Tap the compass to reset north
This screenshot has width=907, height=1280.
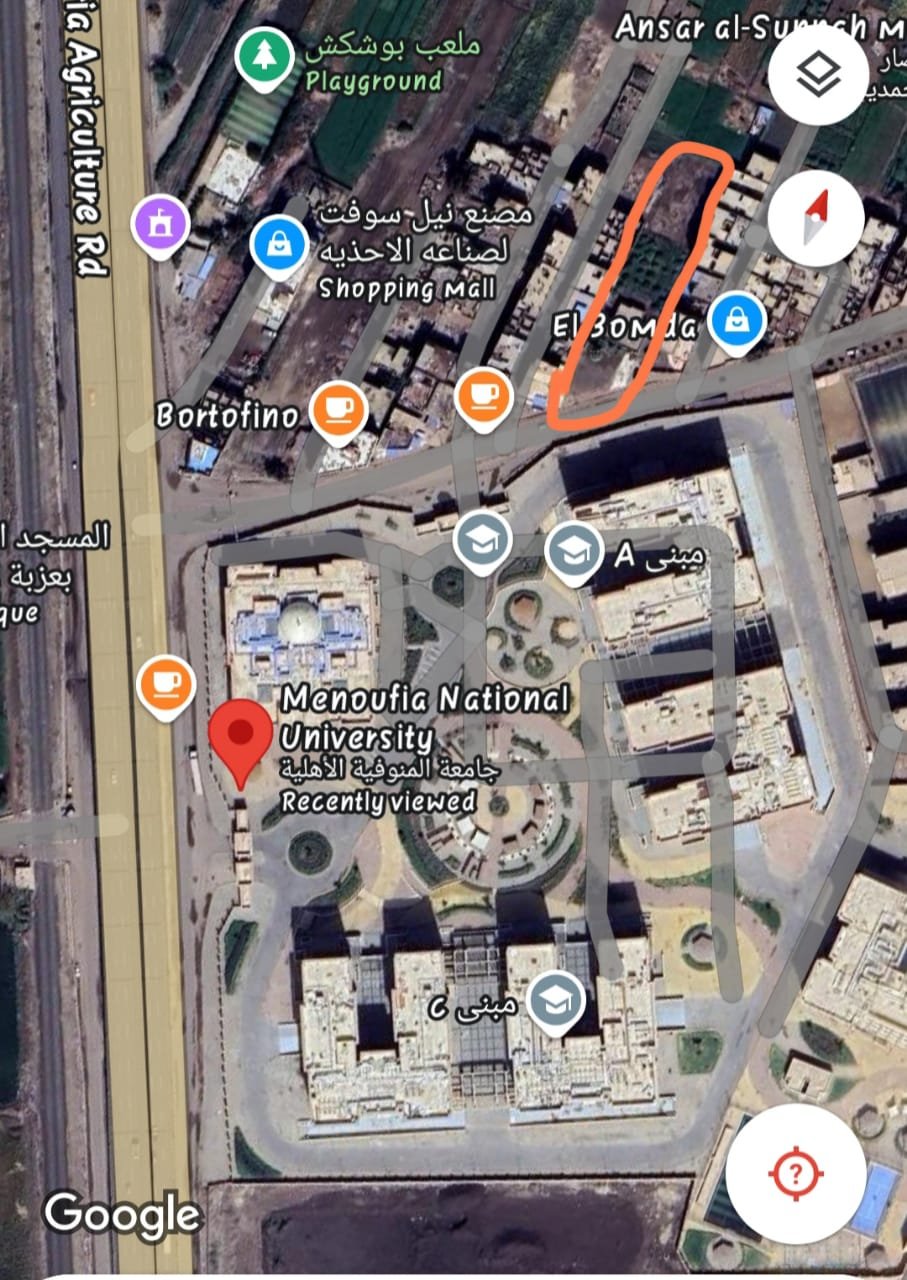tap(816, 217)
